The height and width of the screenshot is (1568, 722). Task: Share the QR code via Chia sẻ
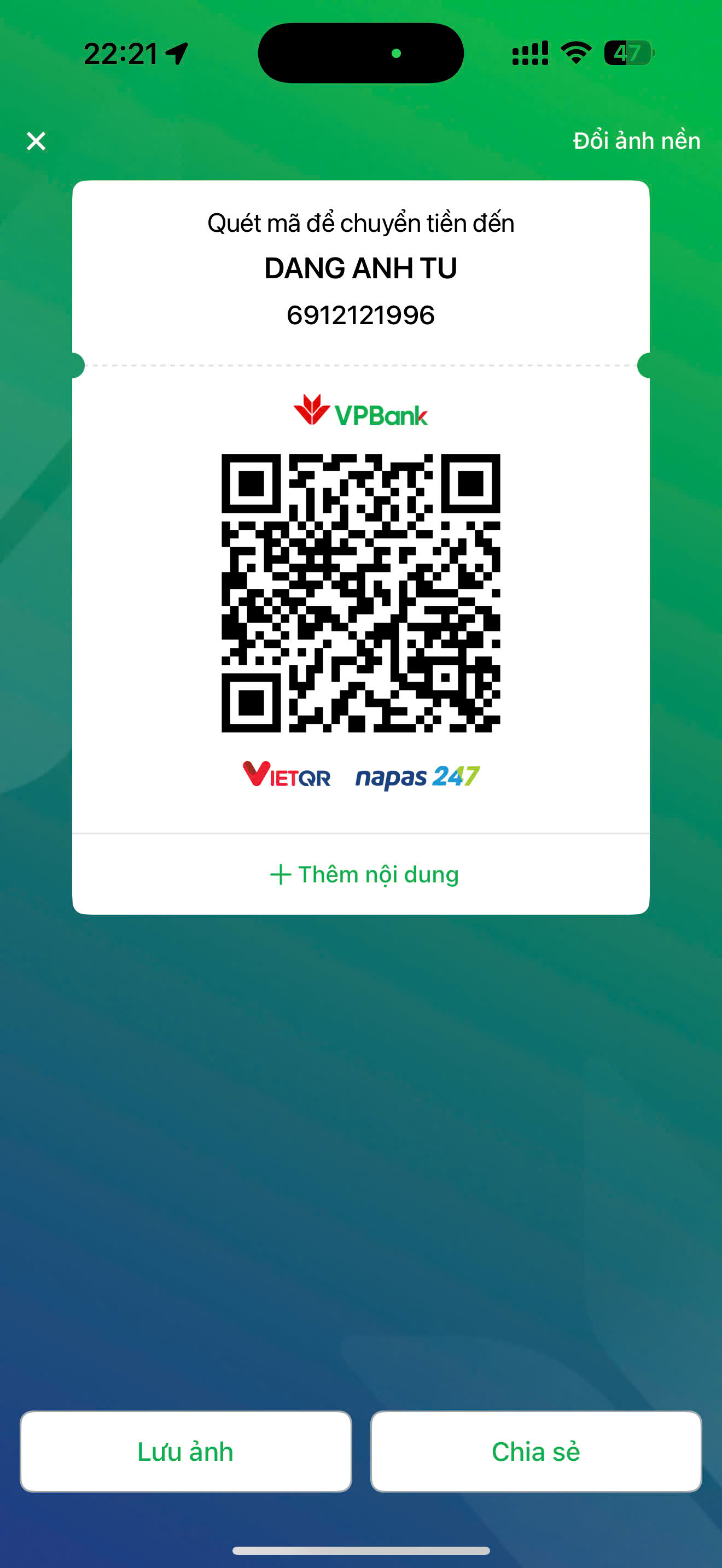click(x=535, y=1451)
